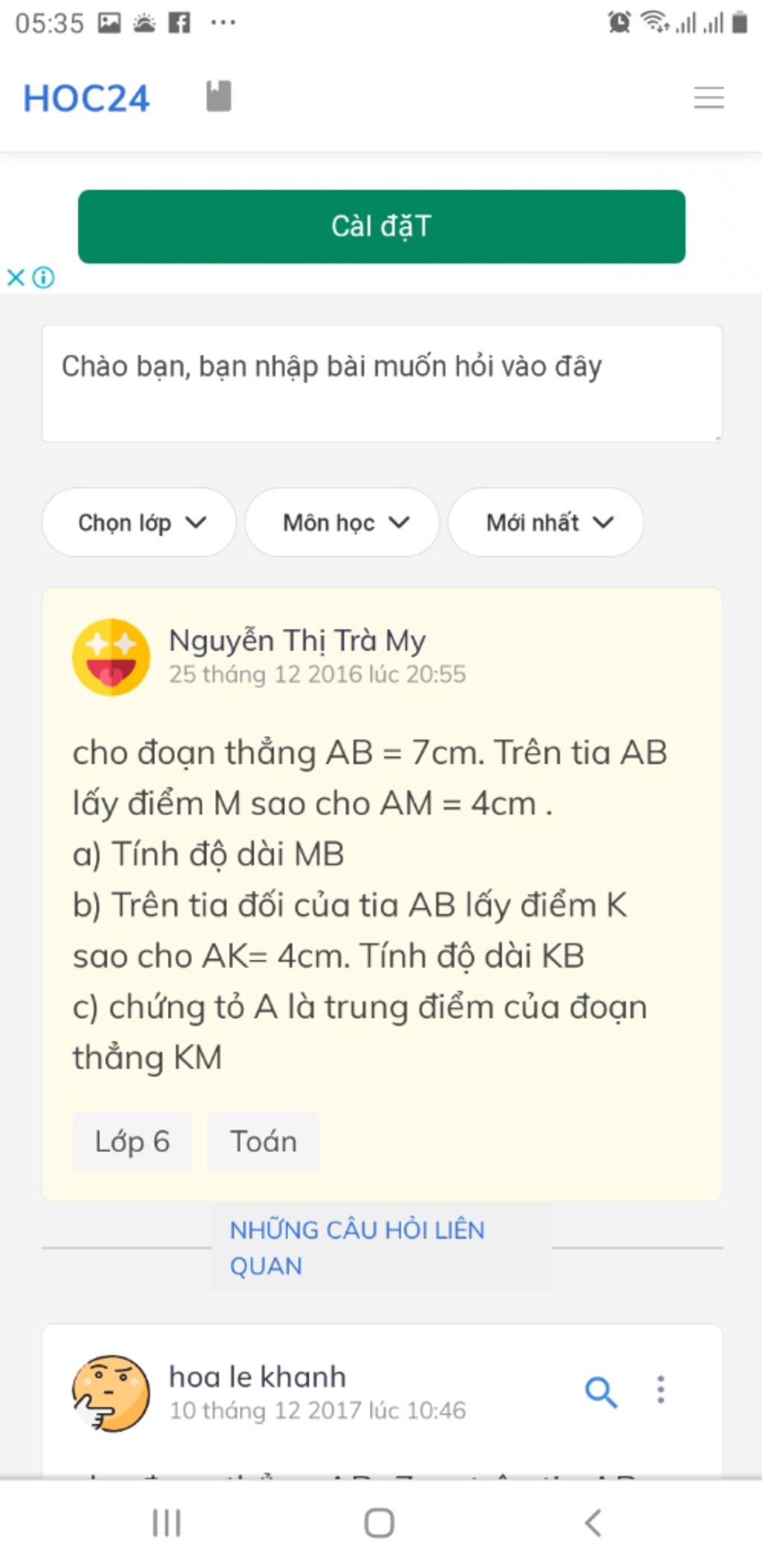Viewport: 762px width, 1568px height.
Task: Select the Toán subject tag
Action: [263, 1141]
